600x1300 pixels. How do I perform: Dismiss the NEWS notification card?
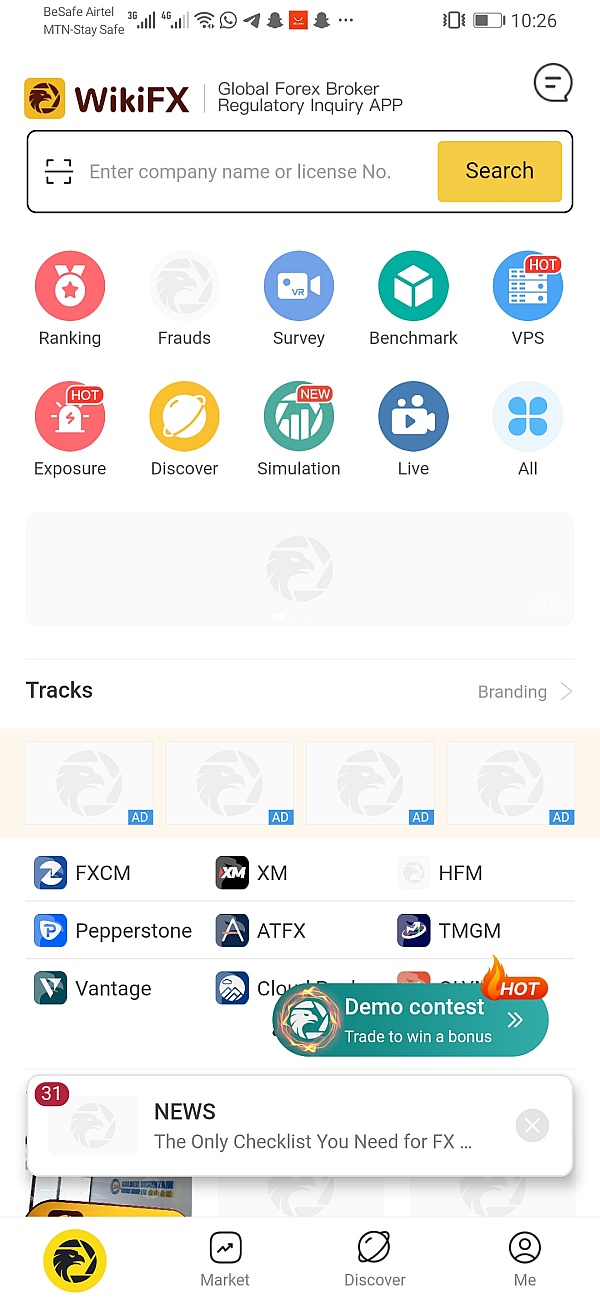[532, 1126]
